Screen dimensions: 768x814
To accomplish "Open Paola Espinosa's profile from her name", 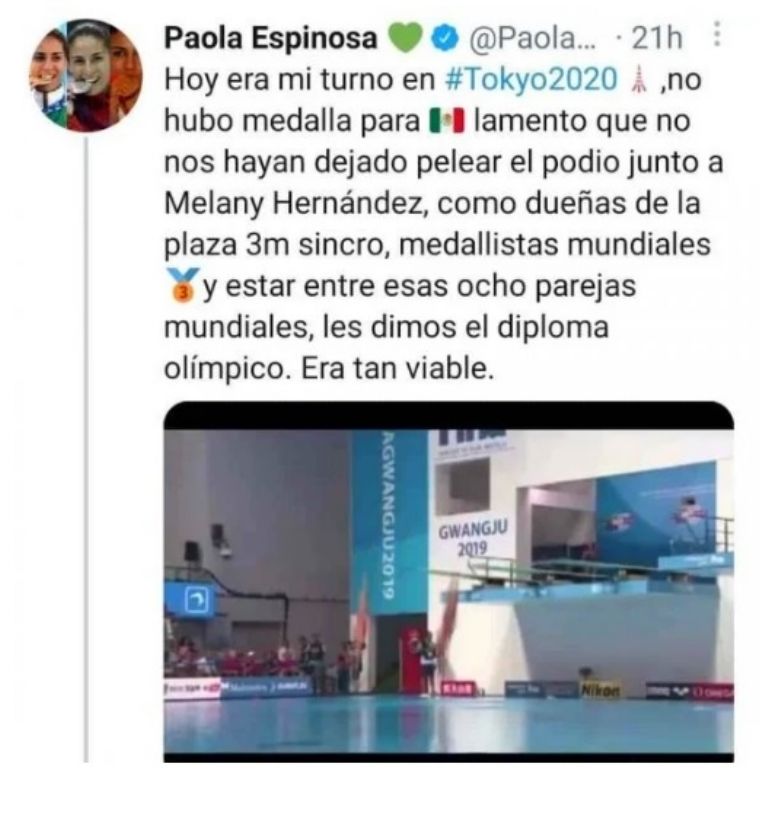I will pos(270,38).
